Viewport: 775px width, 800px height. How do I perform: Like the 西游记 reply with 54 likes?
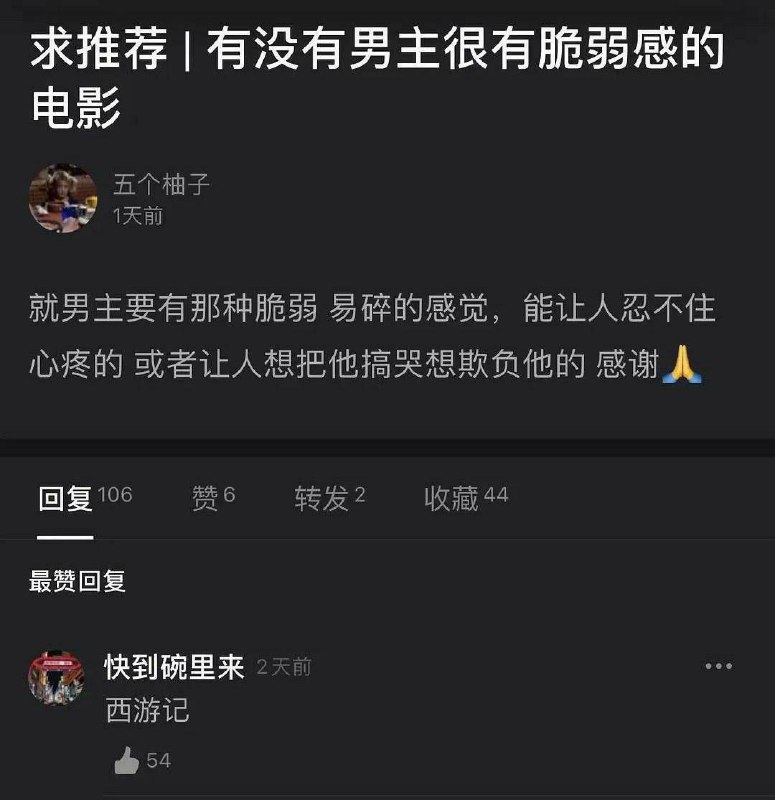(x=127, y=761)
